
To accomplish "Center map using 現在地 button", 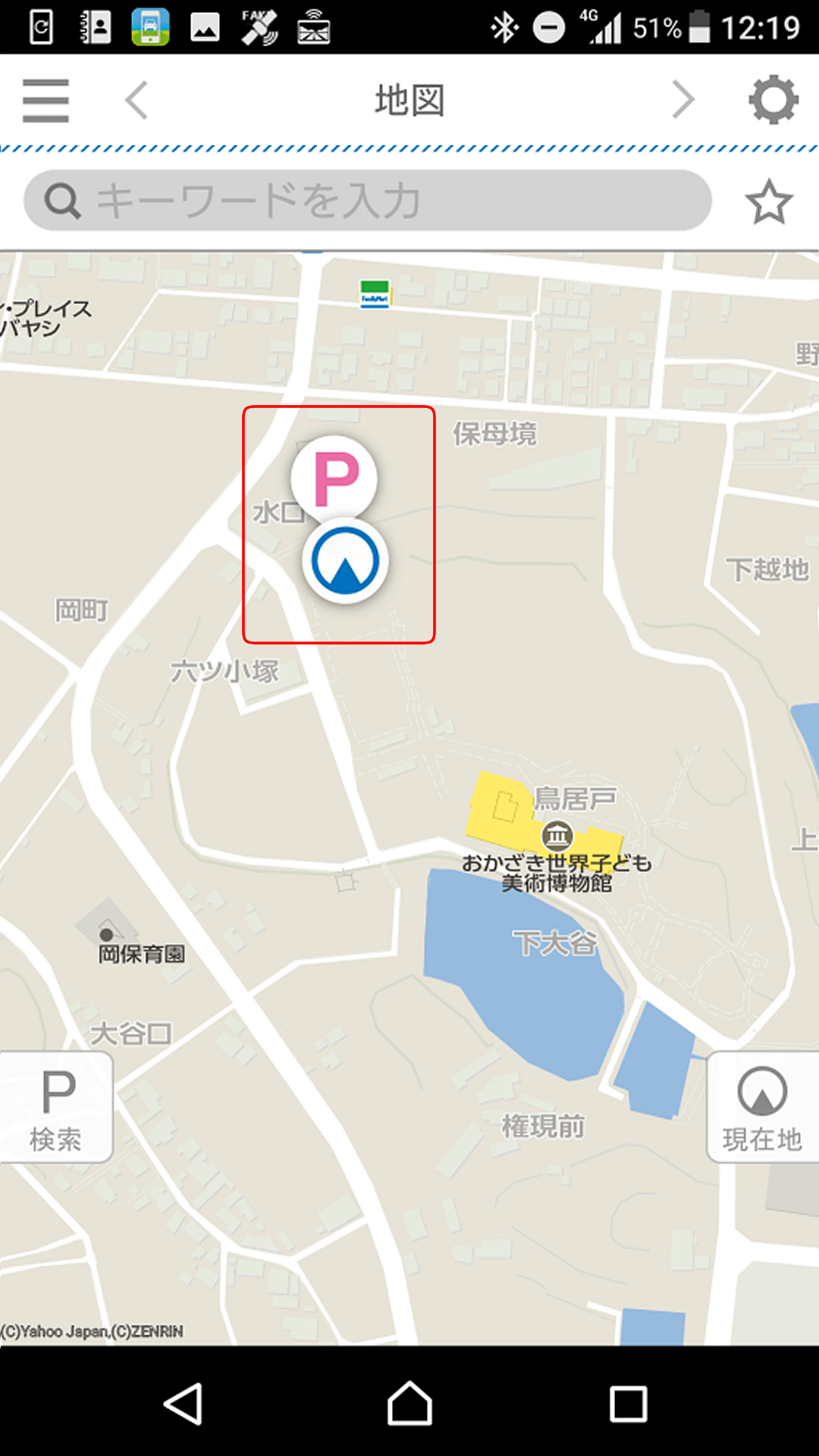I will (763, 1107).
